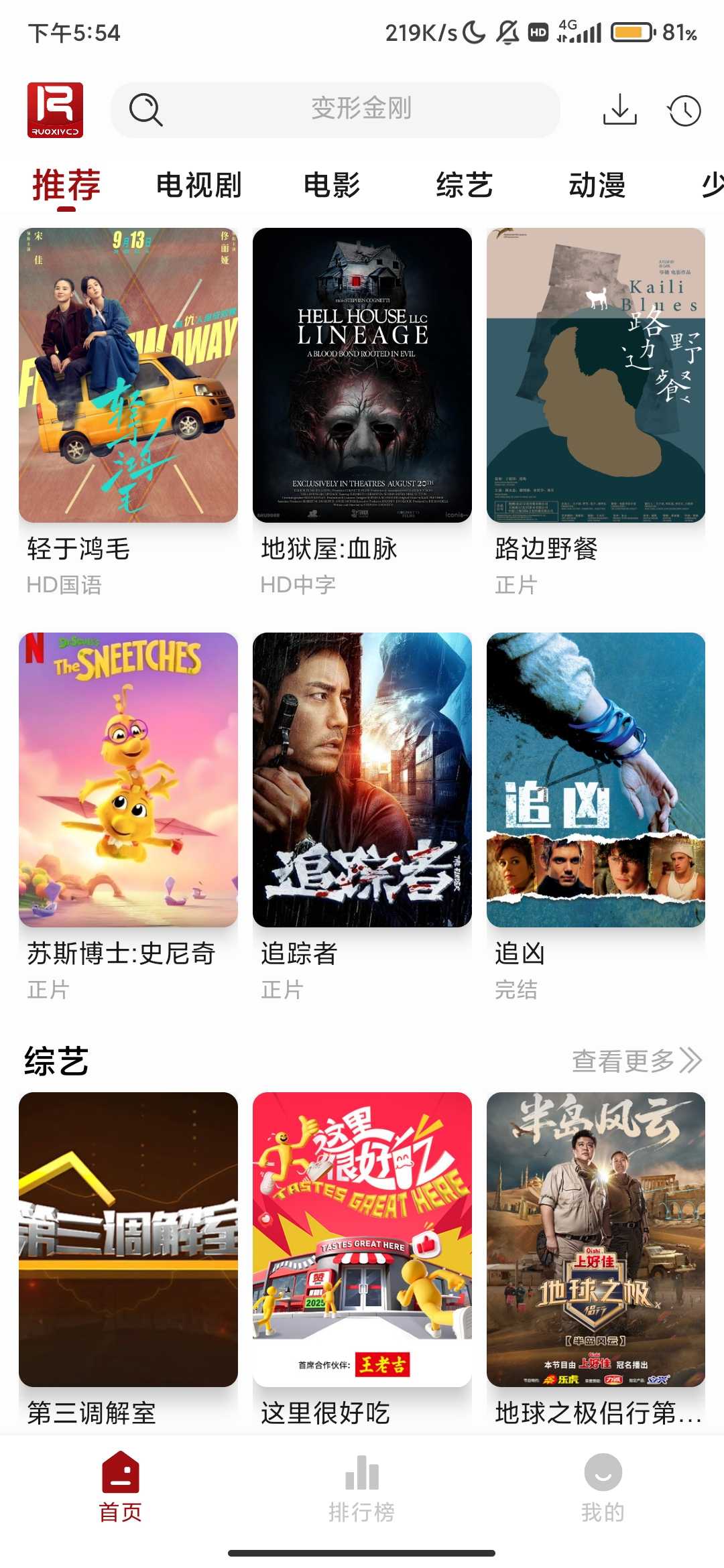Open the movie 轻于鸿毛
Screen dimensions: 724x1568
point(128,375)
